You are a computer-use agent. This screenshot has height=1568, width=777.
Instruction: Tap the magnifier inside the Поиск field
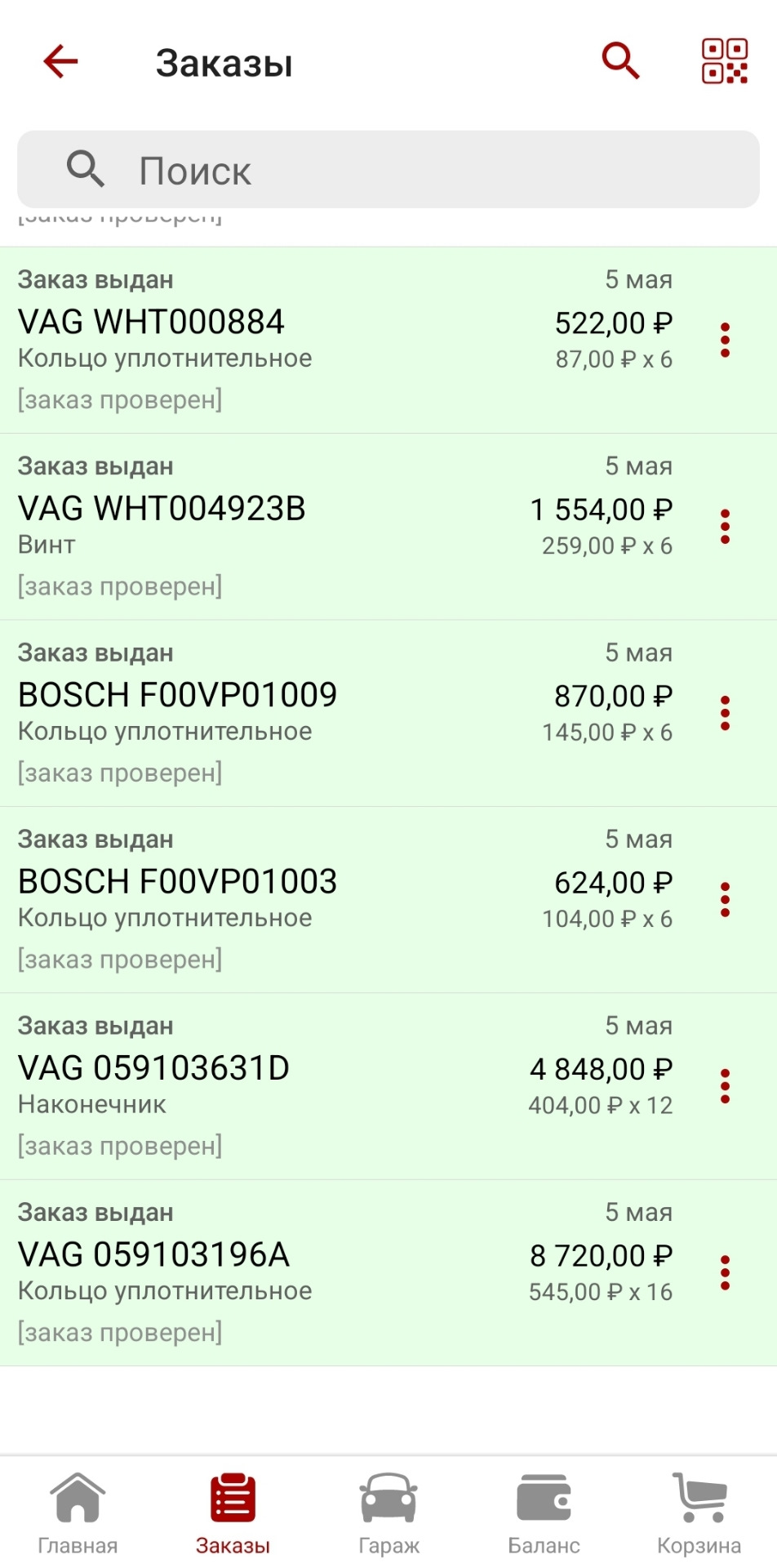coord(86,170)
